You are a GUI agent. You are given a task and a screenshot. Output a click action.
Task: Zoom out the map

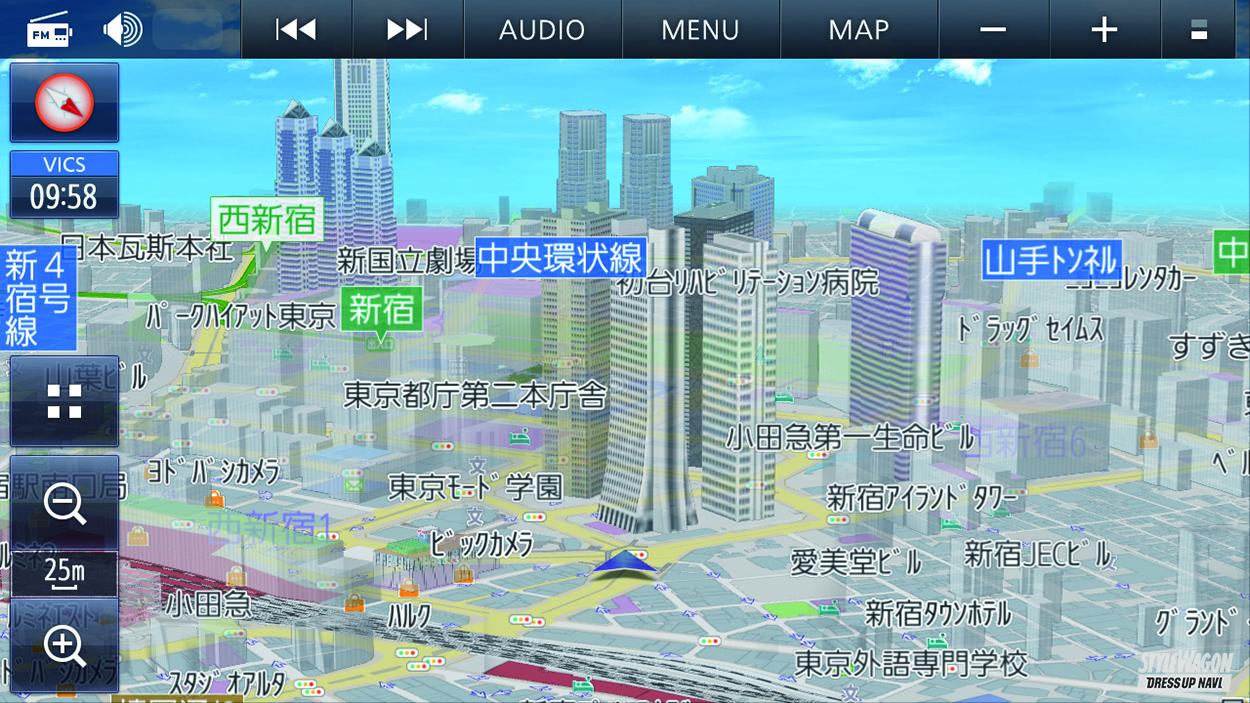[x=65, y=505]
